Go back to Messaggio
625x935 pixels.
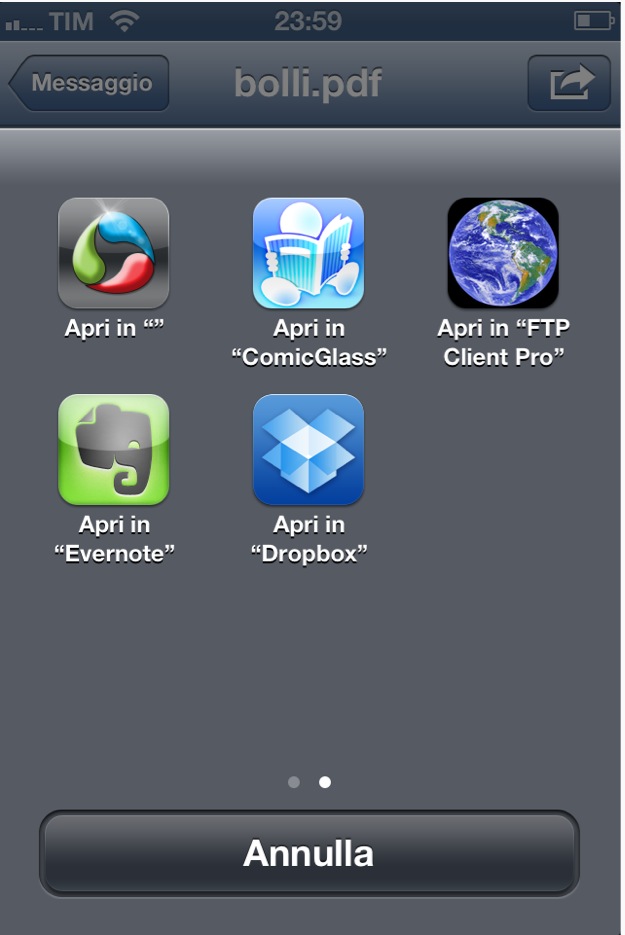[90, 83]
